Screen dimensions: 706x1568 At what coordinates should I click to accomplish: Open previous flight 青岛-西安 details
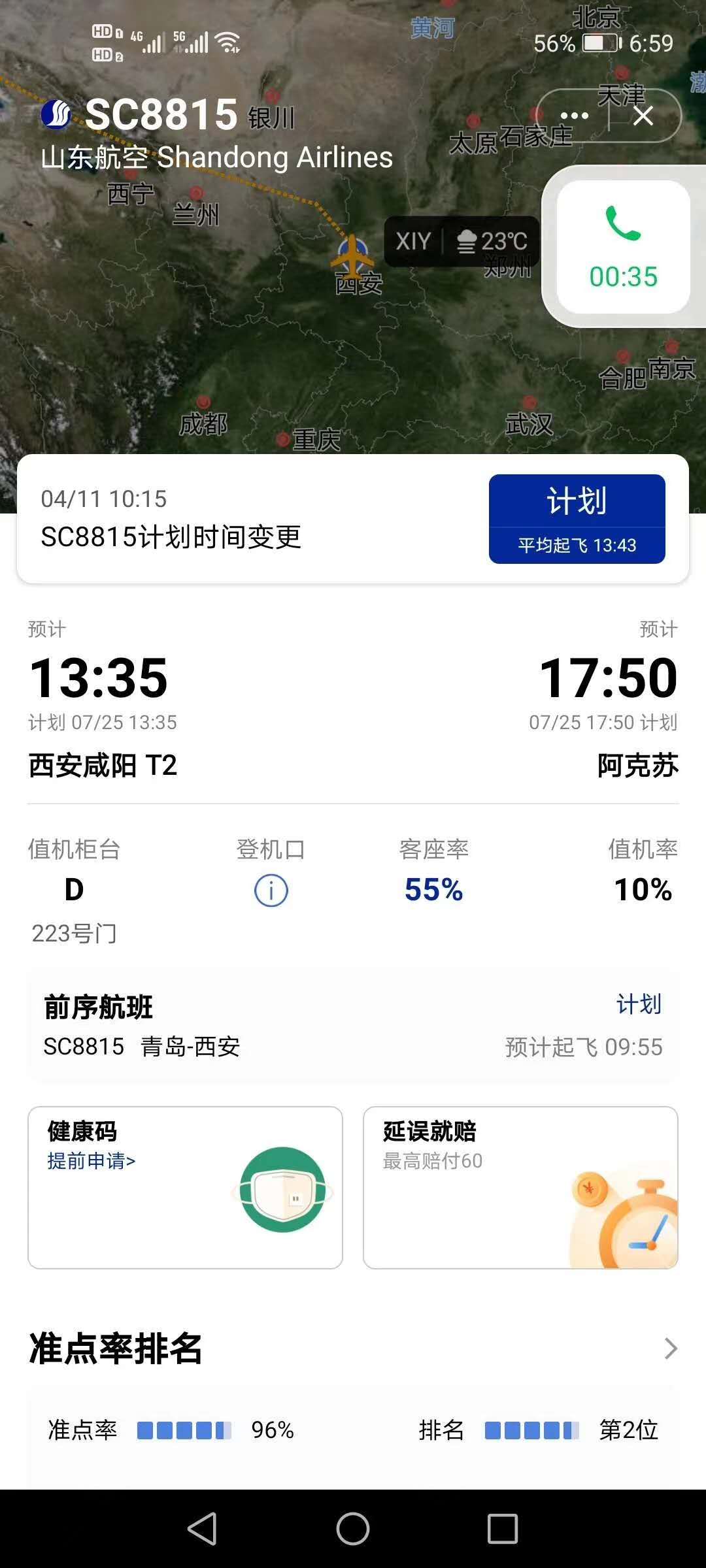[x=353, y=1026]
